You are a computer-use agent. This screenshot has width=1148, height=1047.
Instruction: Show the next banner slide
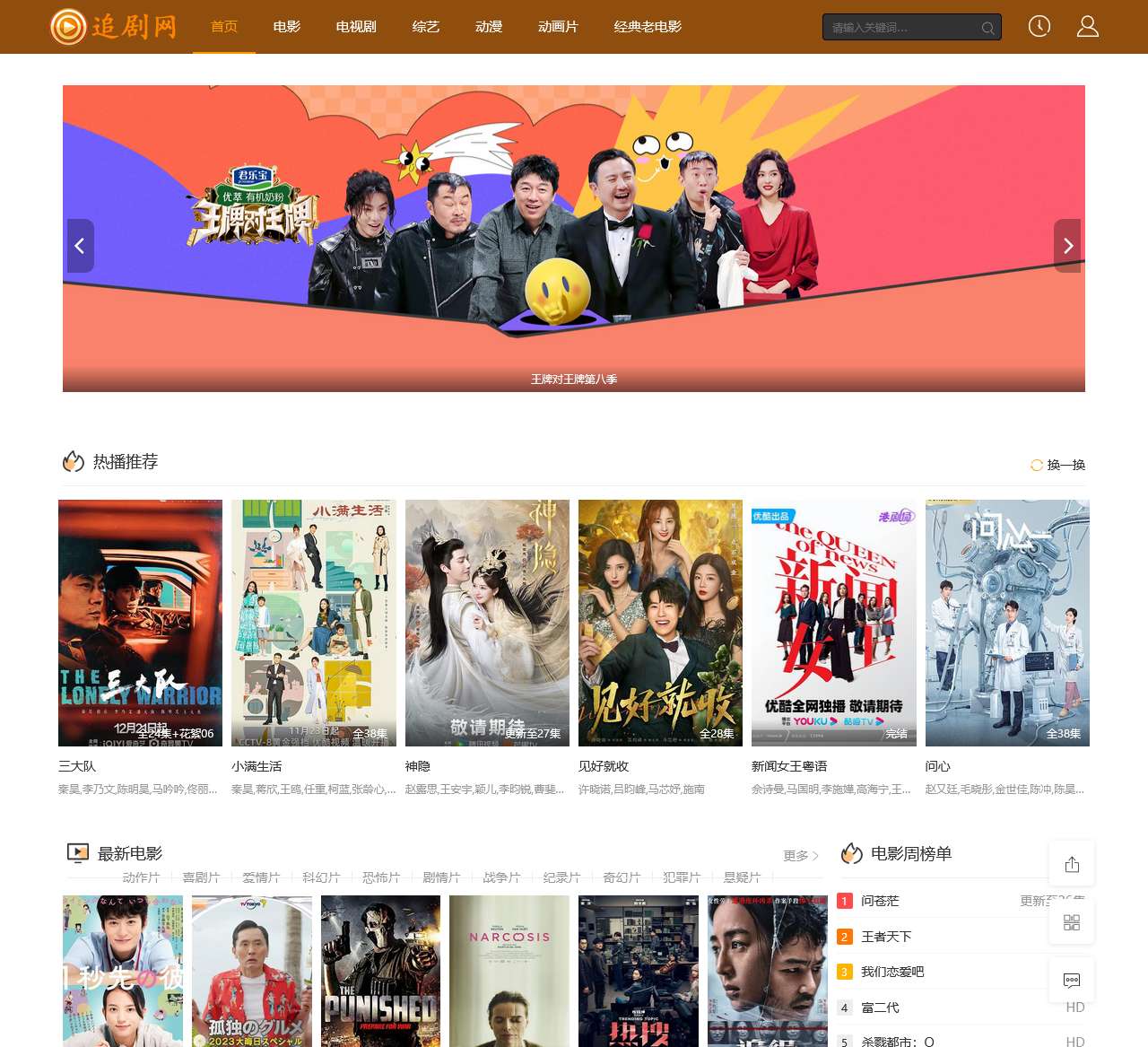click(1067, 246)
